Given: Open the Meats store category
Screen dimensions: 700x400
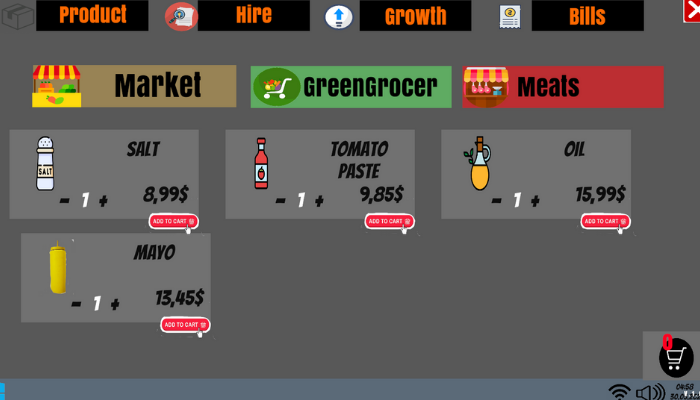Looking at the screenshot, I should [x=562, y=87].
